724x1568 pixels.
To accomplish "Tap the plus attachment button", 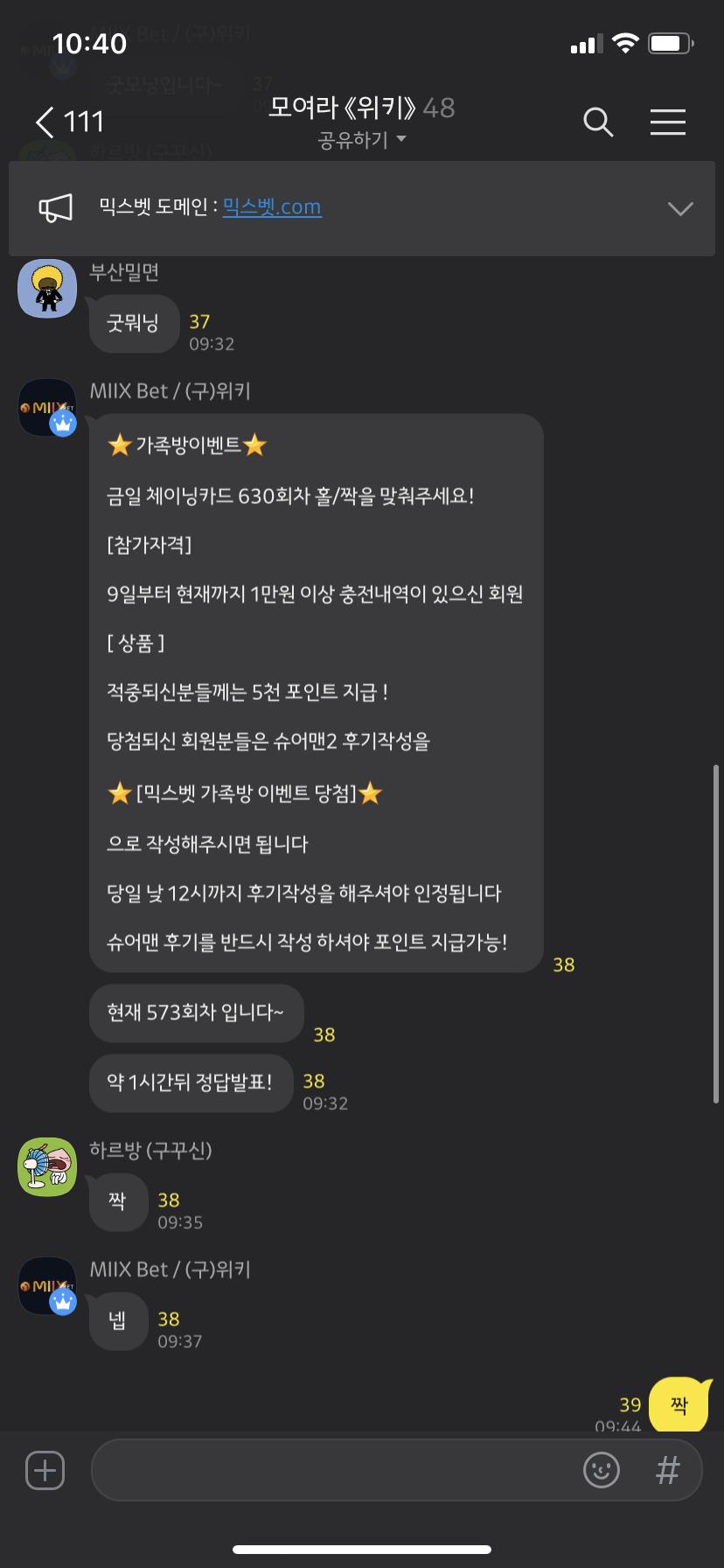I will [45, 1470].
